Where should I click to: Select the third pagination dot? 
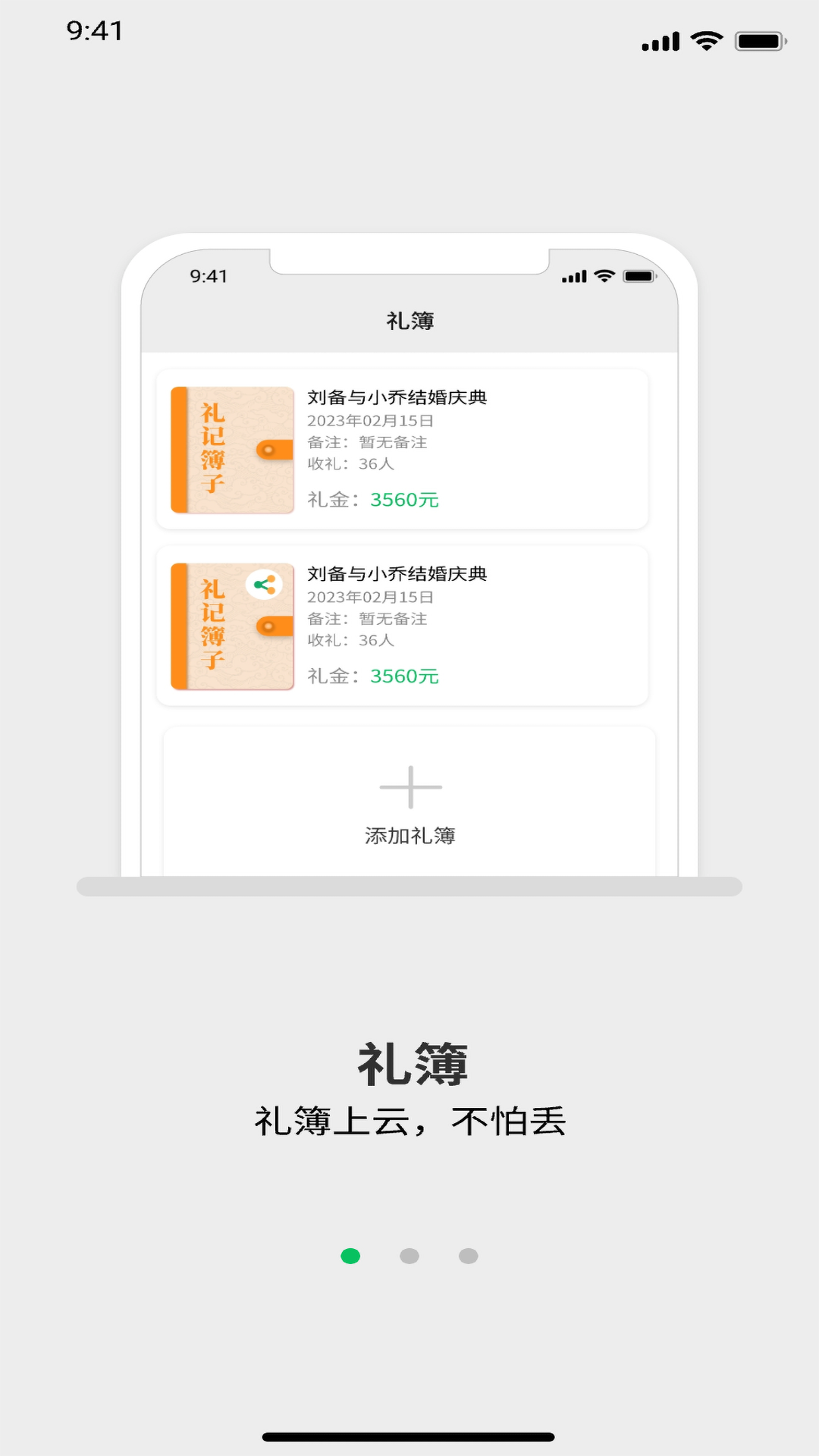(469, 1256)
